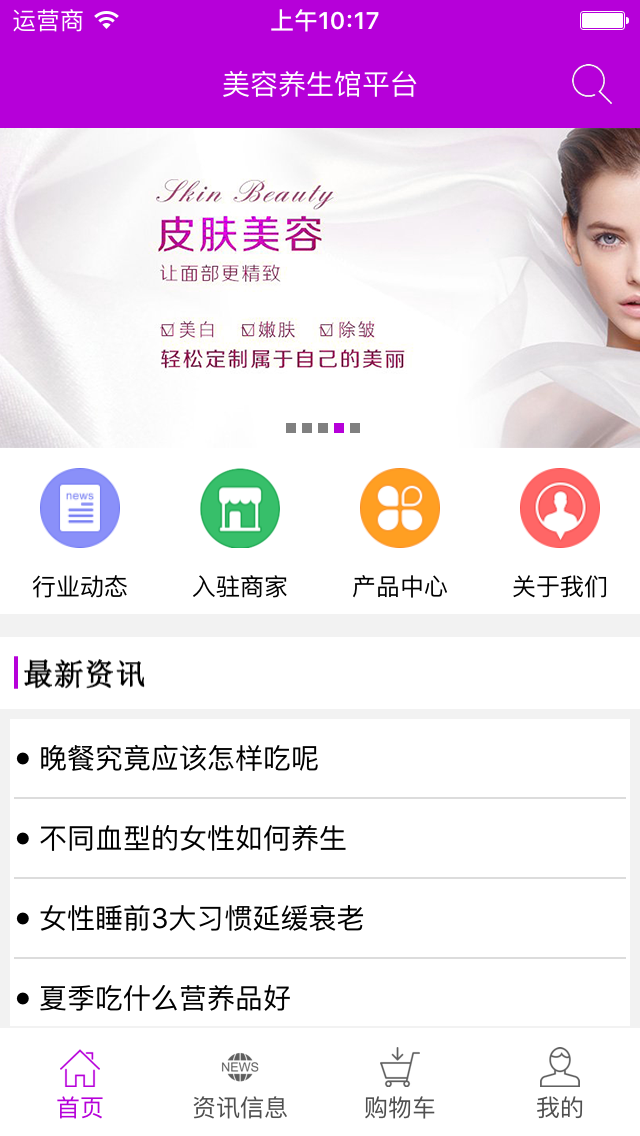This screenshot has width=640, height=1136.
Task: Switch to the 首页 tab
Action: coord(80,1082)
